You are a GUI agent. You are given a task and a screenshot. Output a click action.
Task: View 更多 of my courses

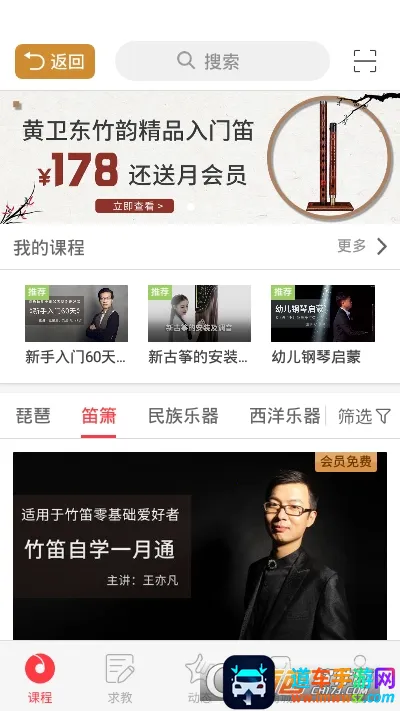click(362, 246)
